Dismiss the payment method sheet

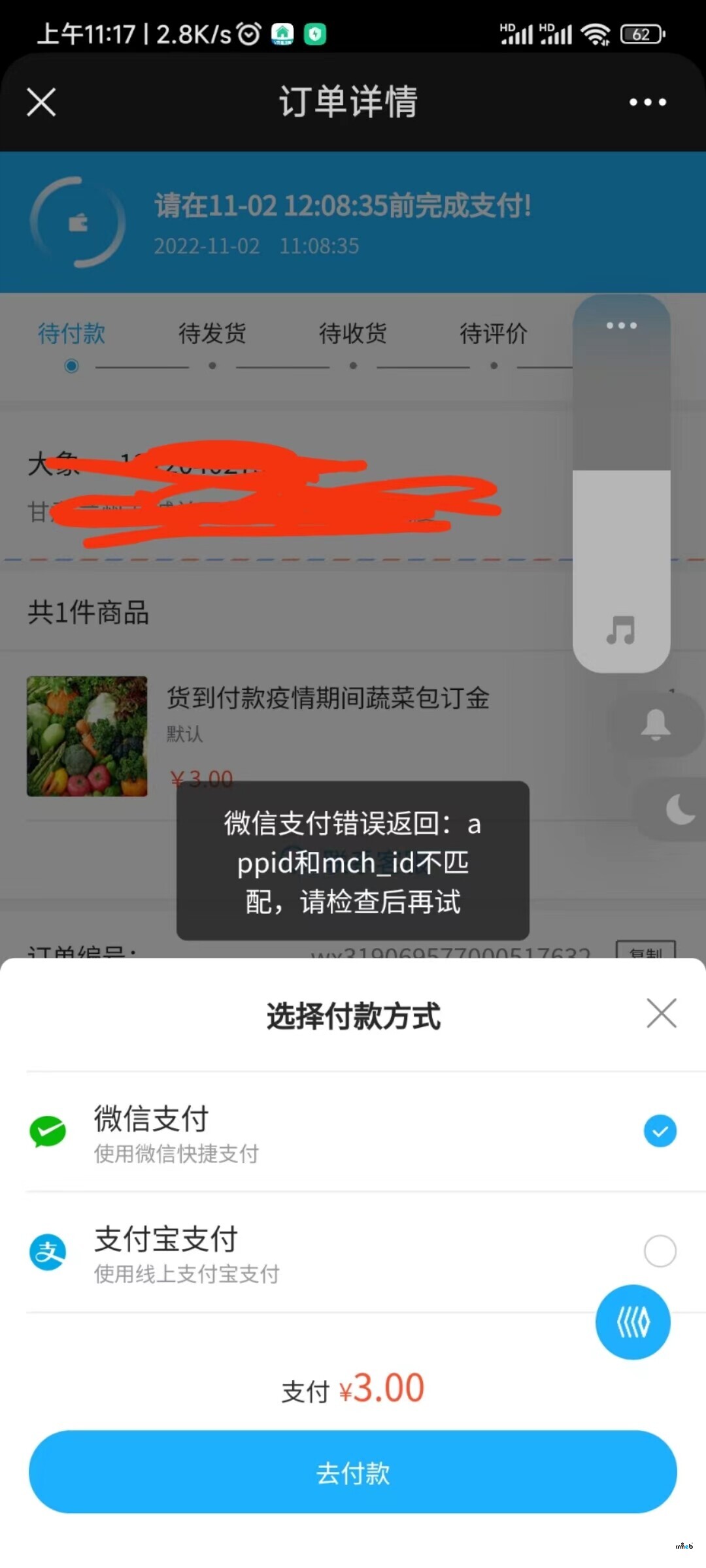click(x=661, y=1013)
